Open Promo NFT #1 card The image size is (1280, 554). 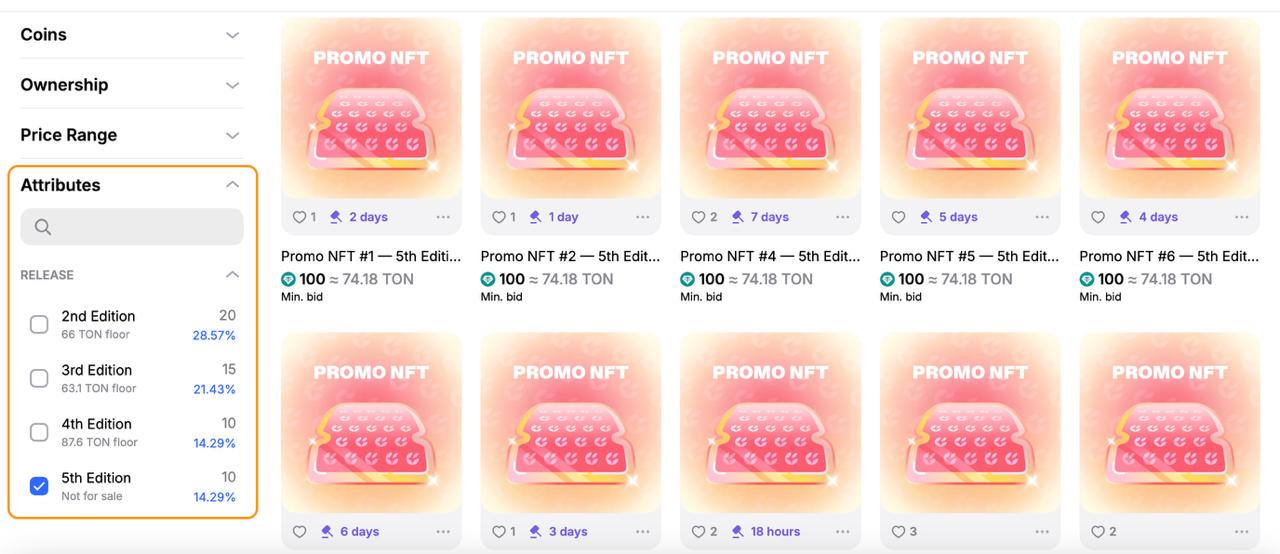click(x=371, y=108)
